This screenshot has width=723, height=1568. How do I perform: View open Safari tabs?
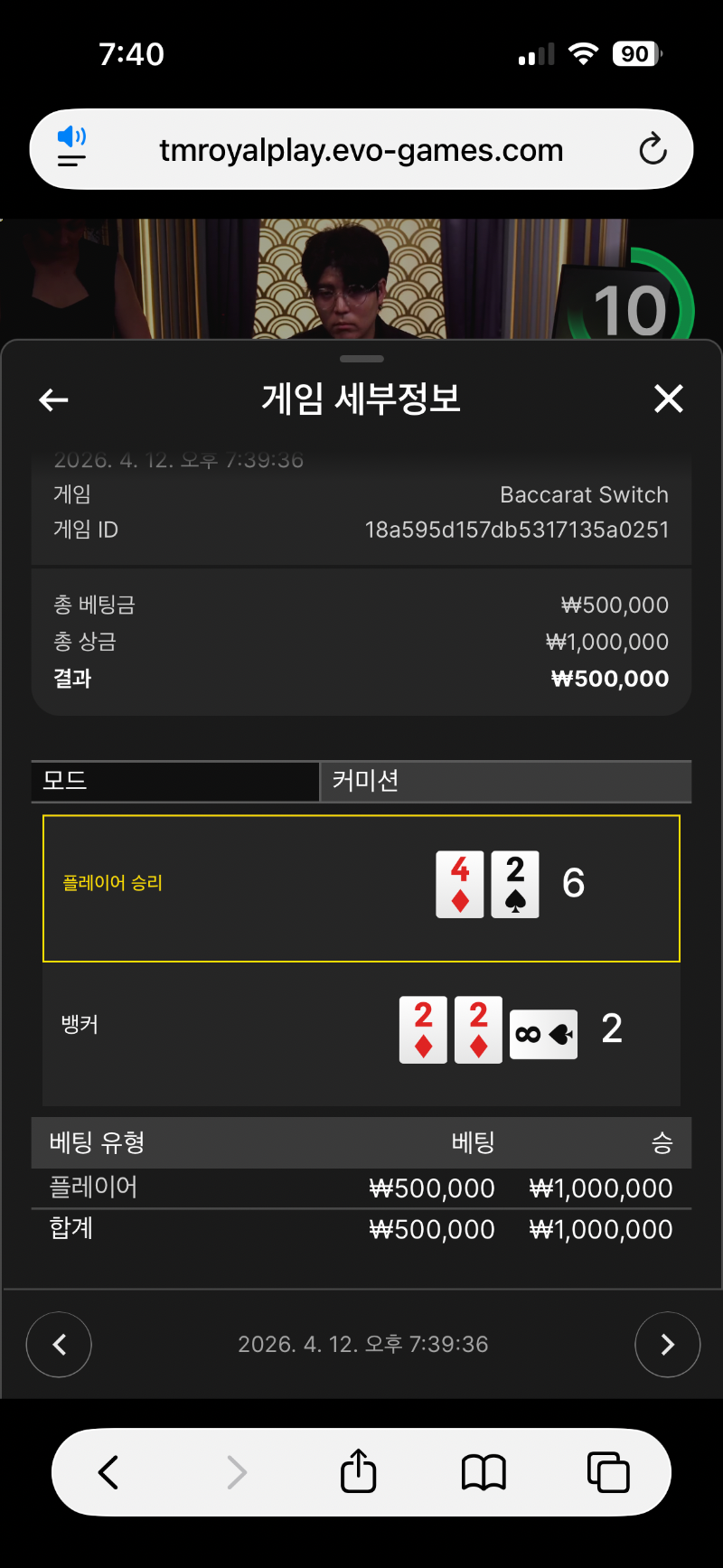608,1472
